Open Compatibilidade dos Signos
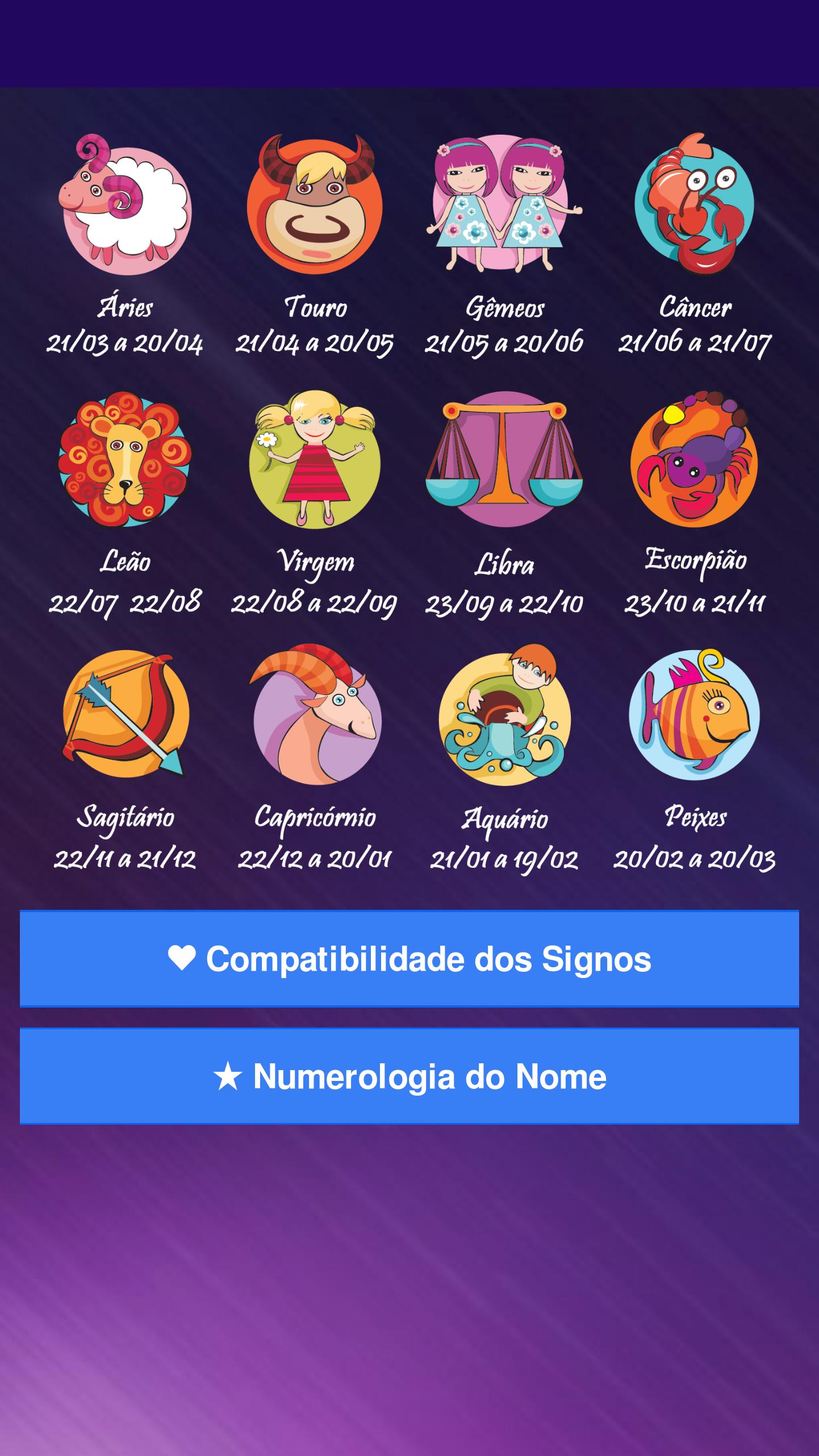819x1456 pixels. pos(409,959)
